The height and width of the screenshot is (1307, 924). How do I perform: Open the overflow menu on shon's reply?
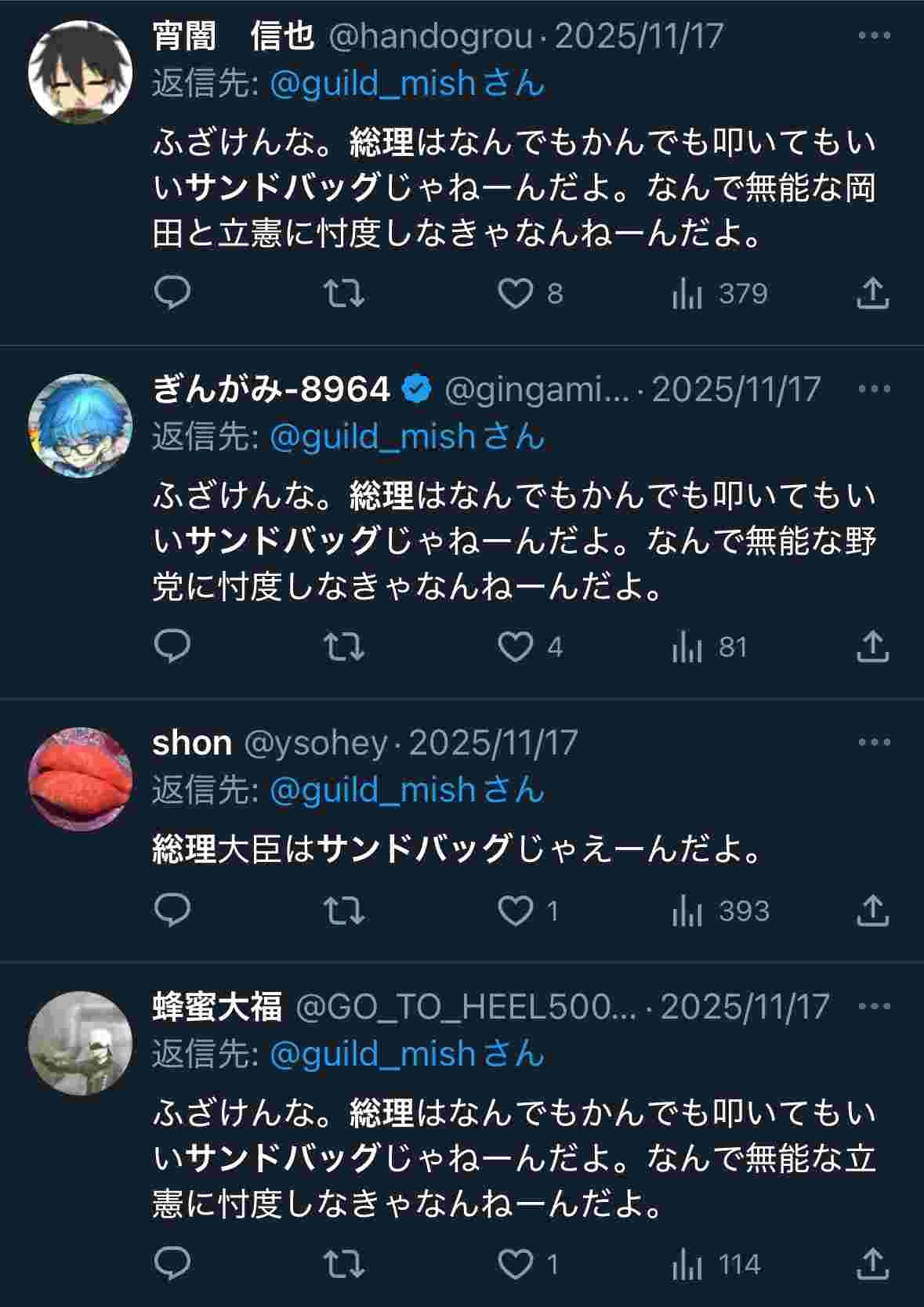coord(874,742)
